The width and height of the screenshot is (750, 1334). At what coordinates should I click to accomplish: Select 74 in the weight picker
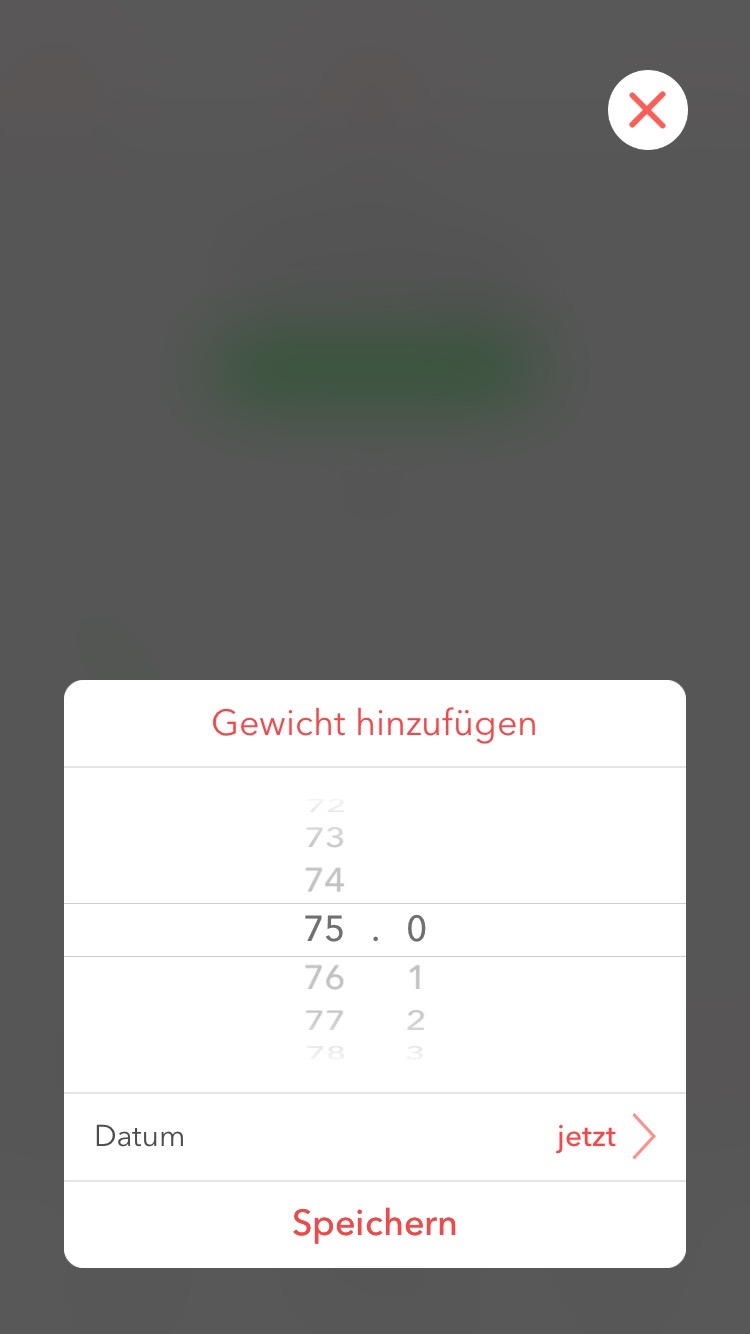click(x=324, y=880)
